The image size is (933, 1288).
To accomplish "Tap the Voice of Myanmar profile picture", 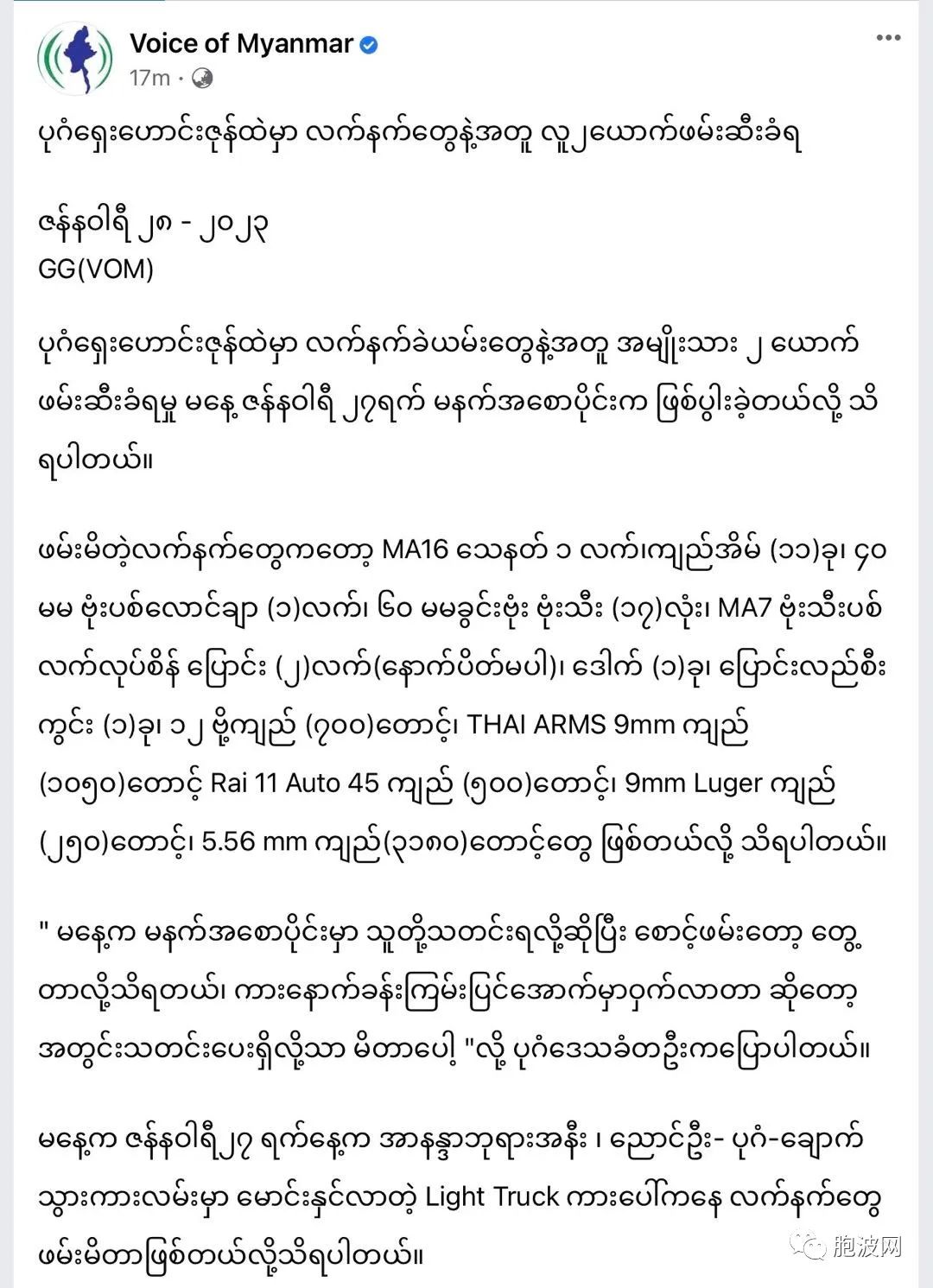I will [x=75, y=58].
